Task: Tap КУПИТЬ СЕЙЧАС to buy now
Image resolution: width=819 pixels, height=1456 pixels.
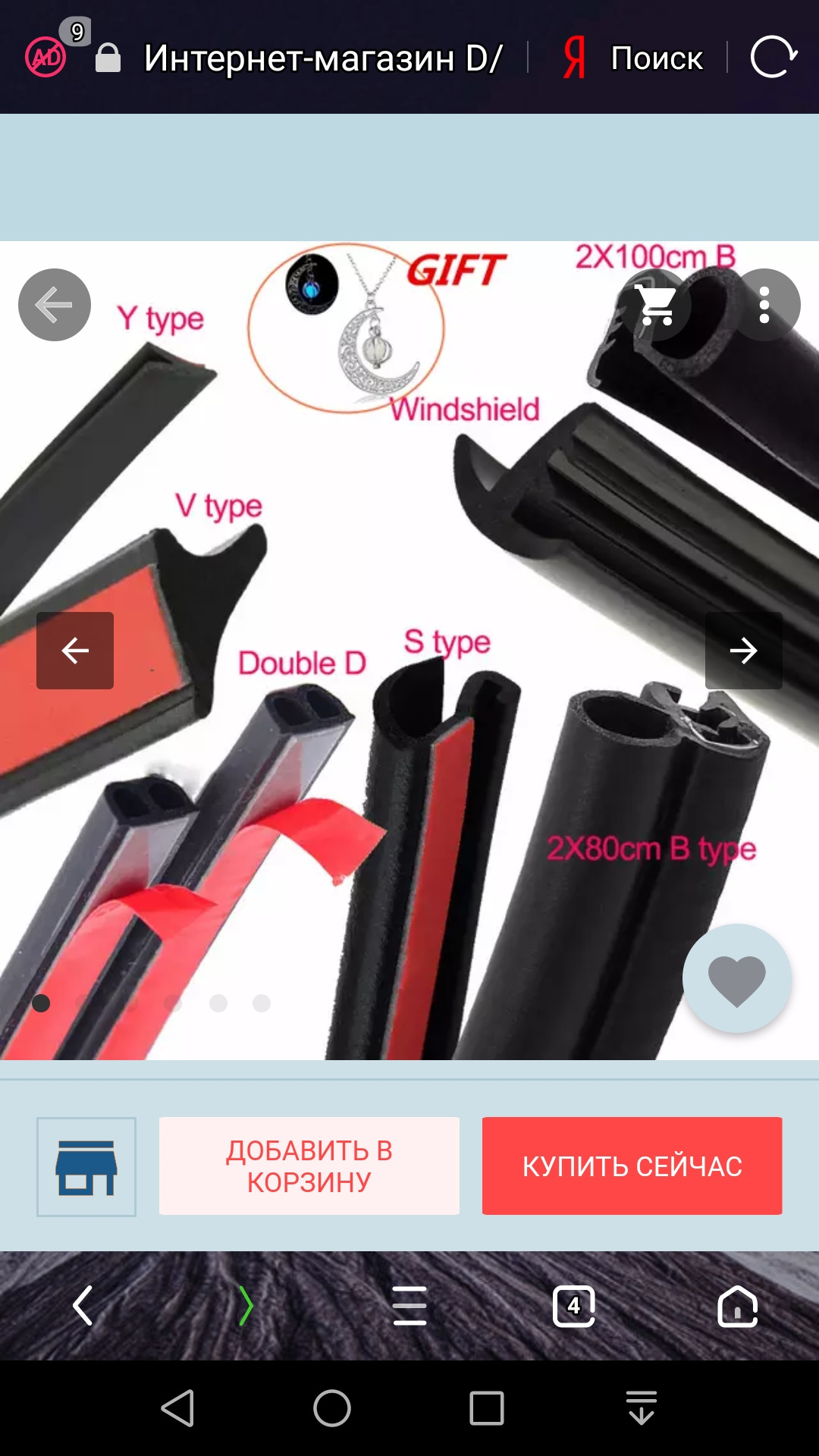Action: tap(632, 1166)
